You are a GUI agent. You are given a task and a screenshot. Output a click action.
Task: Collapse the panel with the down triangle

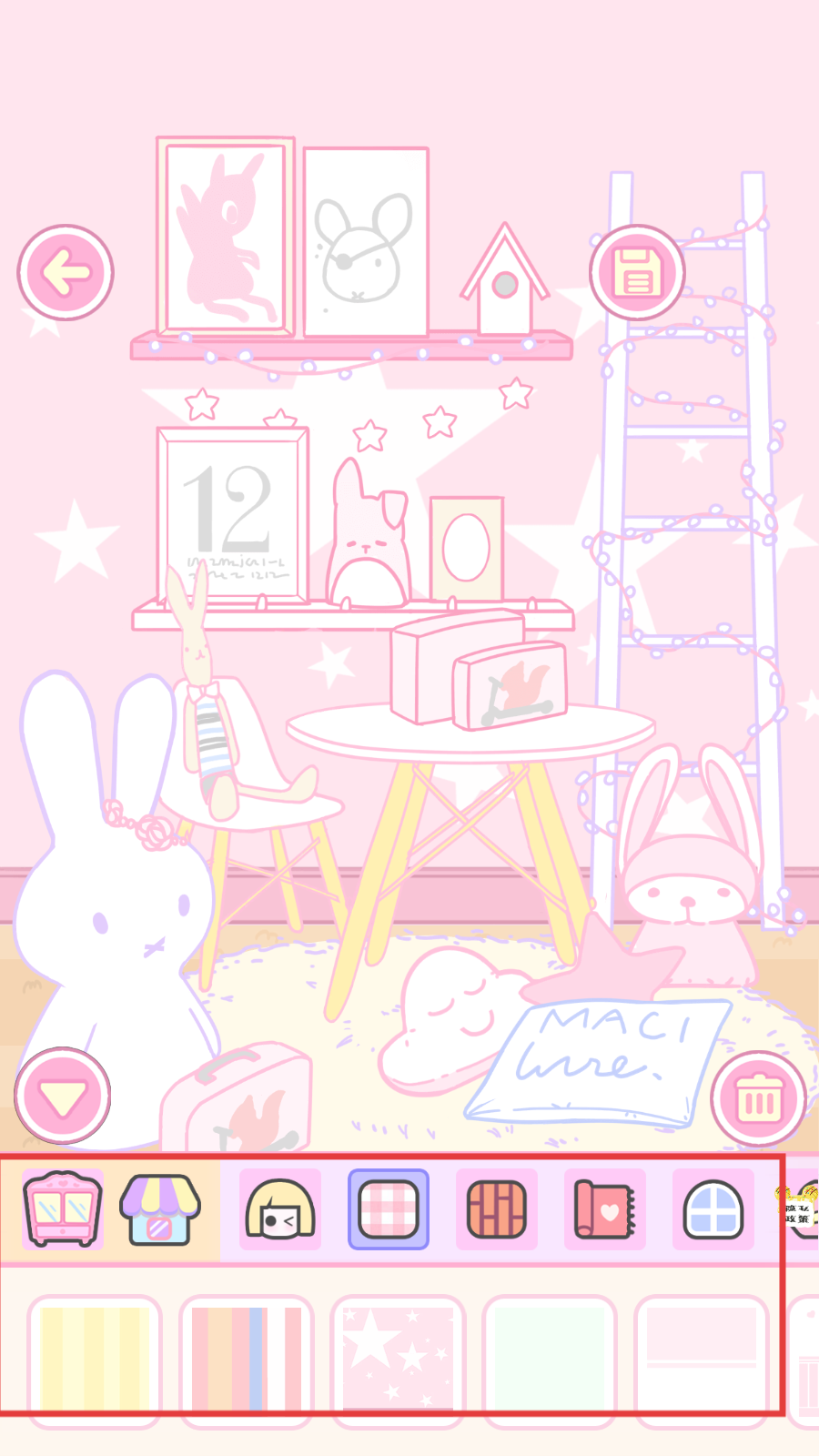point(62,1096)
